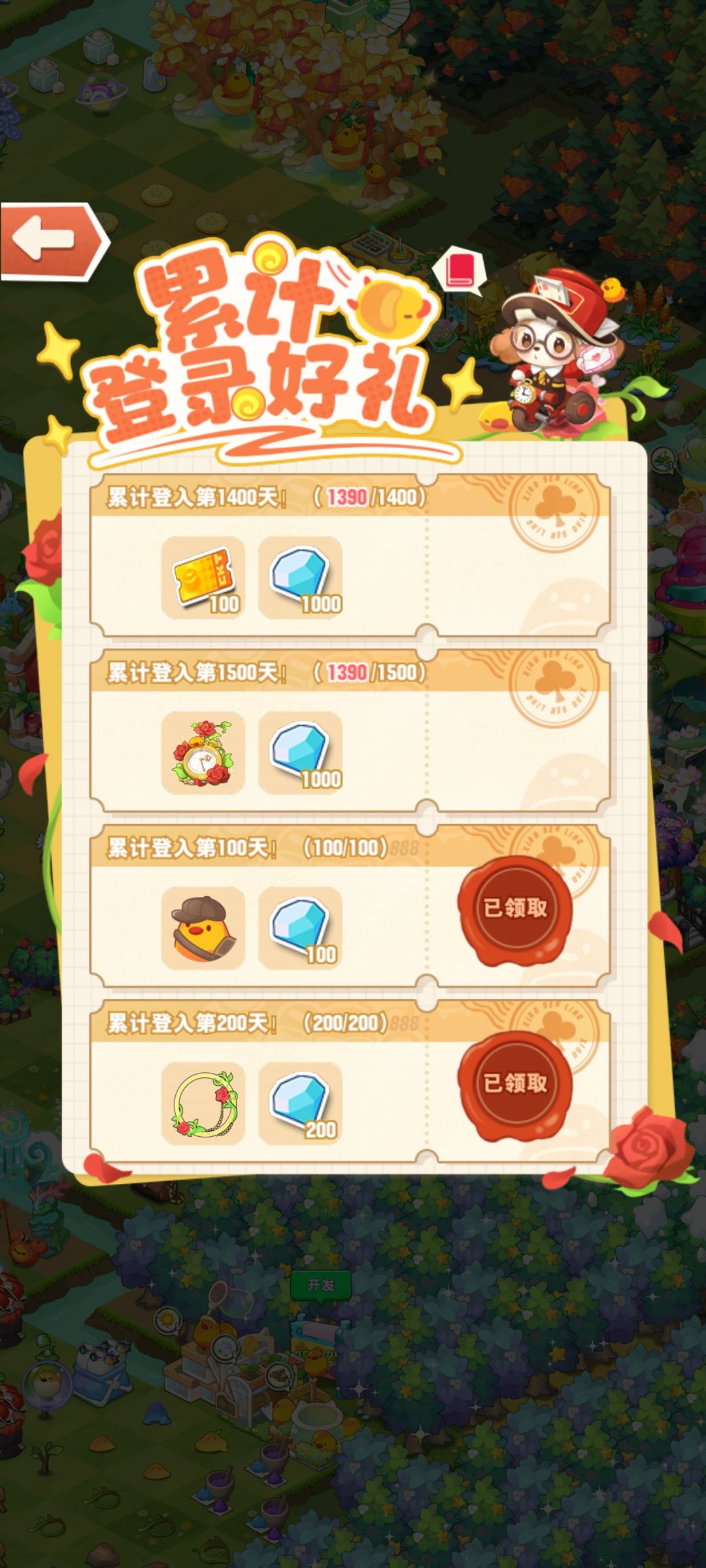Image resolution: width=706 pixels, height=1568 pixels.
Task: View the rose vine frame reward
Action: click(203, 1103)
